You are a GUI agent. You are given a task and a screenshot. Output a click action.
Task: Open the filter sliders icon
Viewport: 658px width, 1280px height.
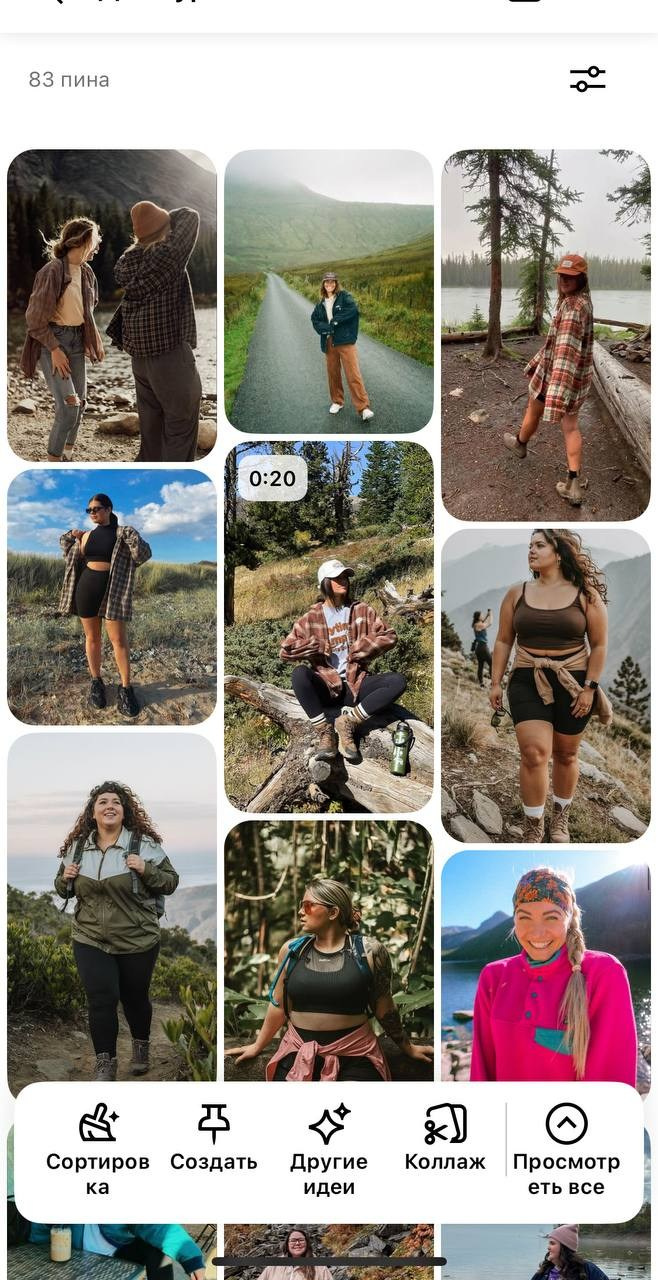point(587,80)
